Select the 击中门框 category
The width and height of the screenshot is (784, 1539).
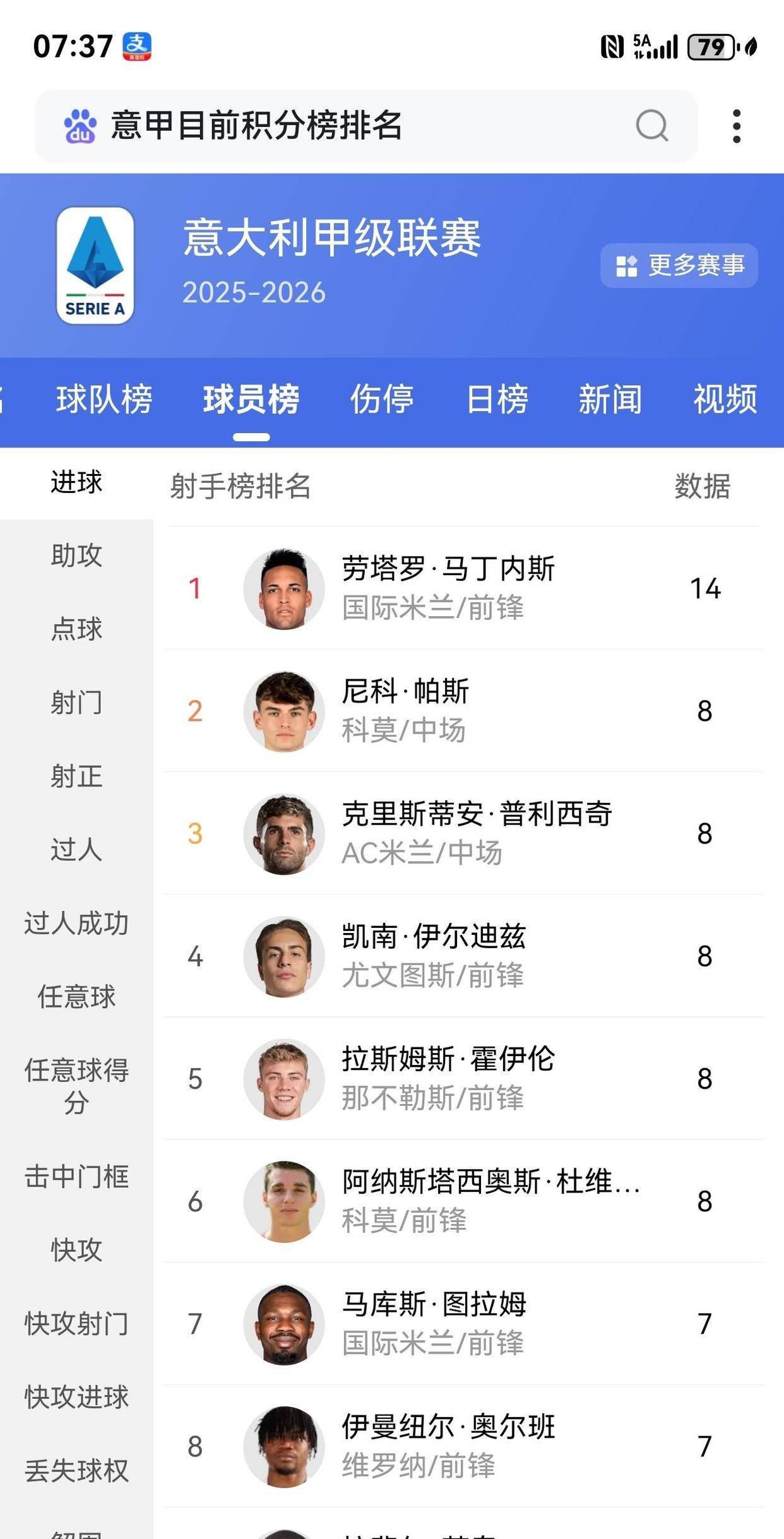[x=76, y=1177]
